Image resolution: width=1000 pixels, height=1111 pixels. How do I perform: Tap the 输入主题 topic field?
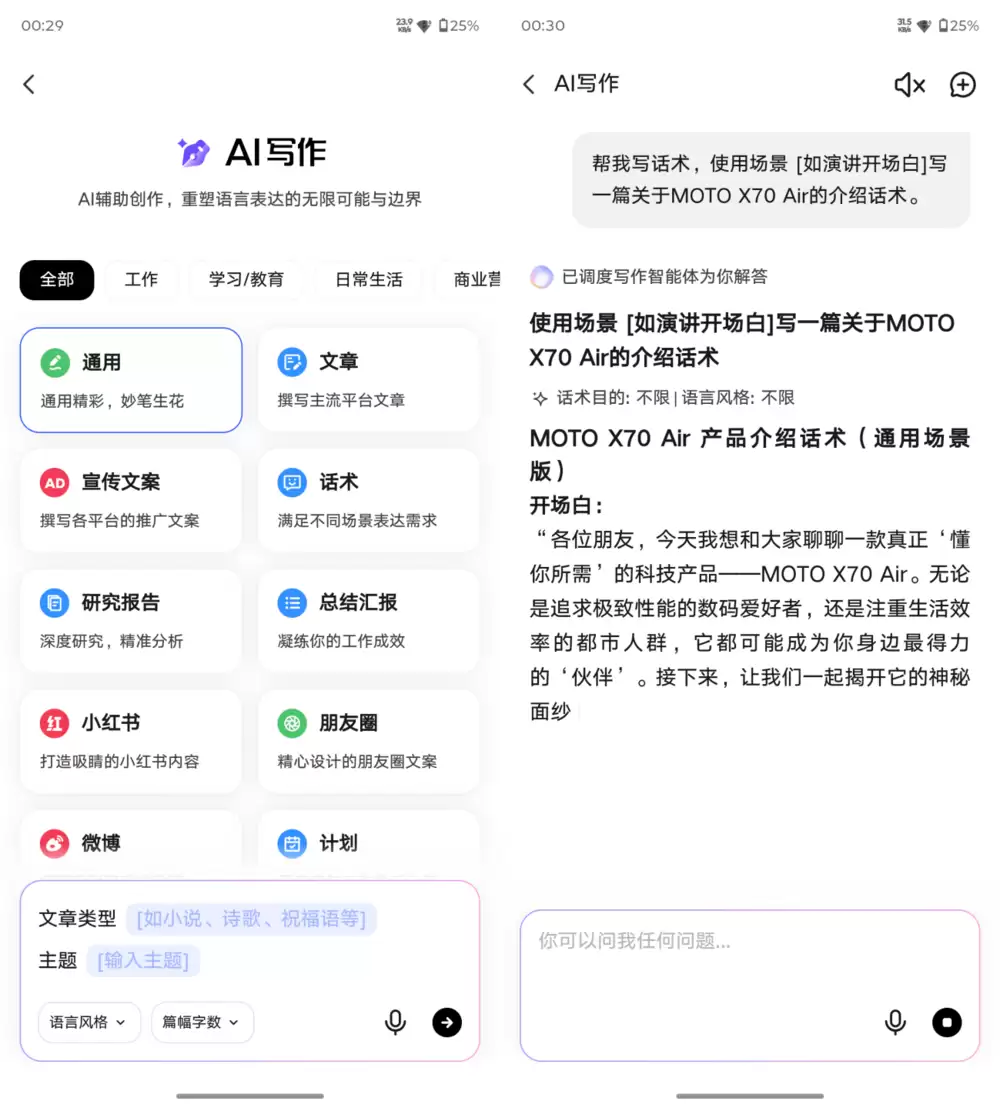pos(144,961)
